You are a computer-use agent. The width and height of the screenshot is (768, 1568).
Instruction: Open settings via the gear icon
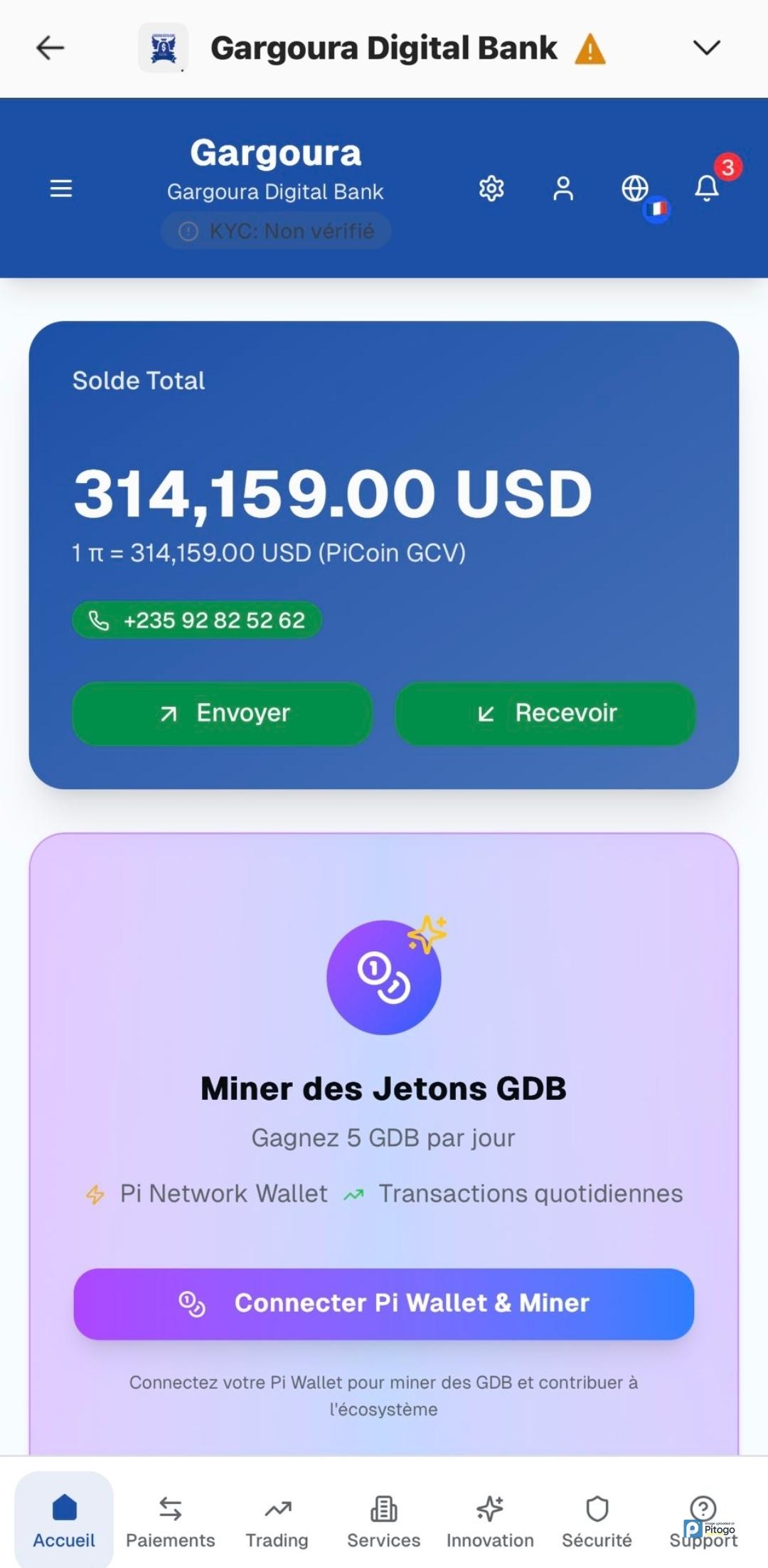491,189
